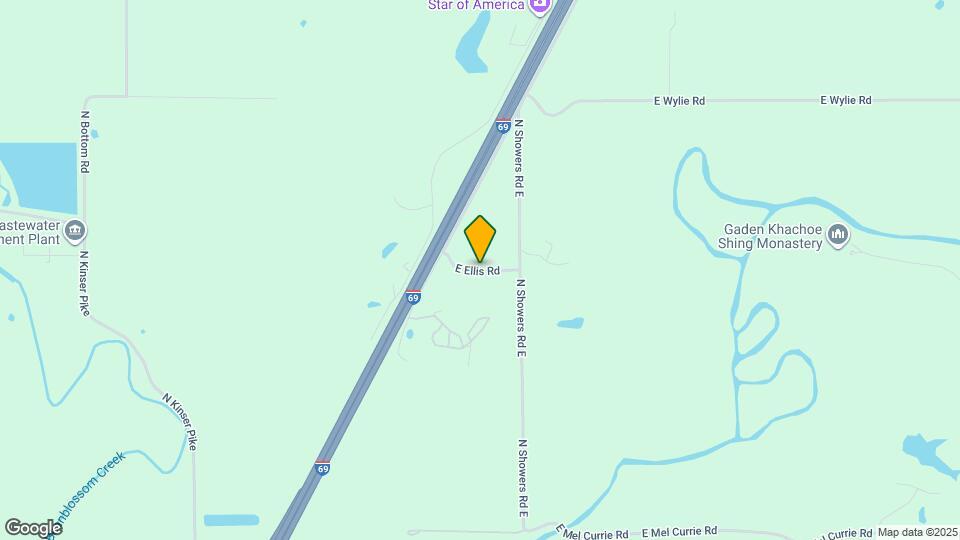This screenshot has height=540, width=960.
Task: Select the Wastewater Treatment Plant pin
Action: (x=74, y=233)
